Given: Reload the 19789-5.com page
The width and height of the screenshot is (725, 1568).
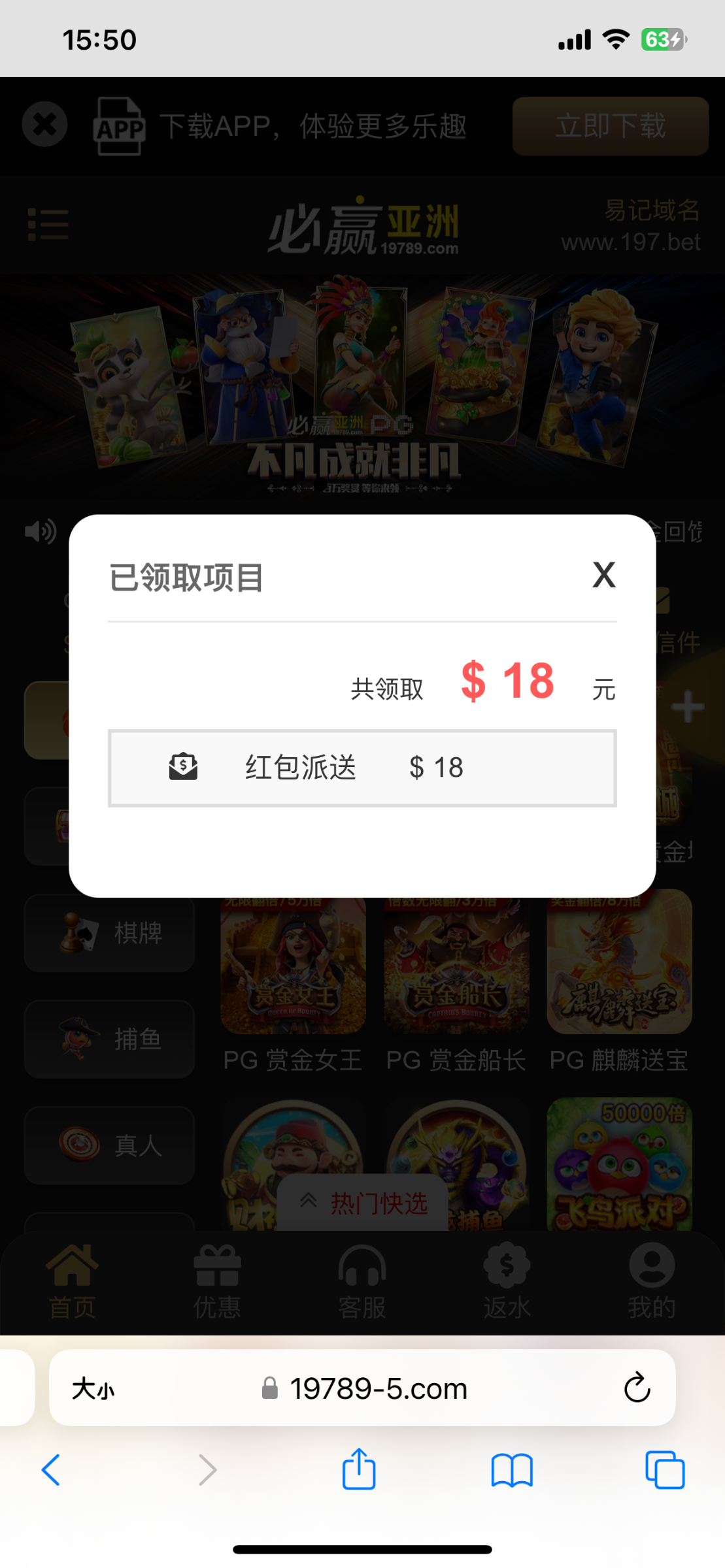Looking at the screenshot, I should pyautogui.click(x=636, y=1388).
